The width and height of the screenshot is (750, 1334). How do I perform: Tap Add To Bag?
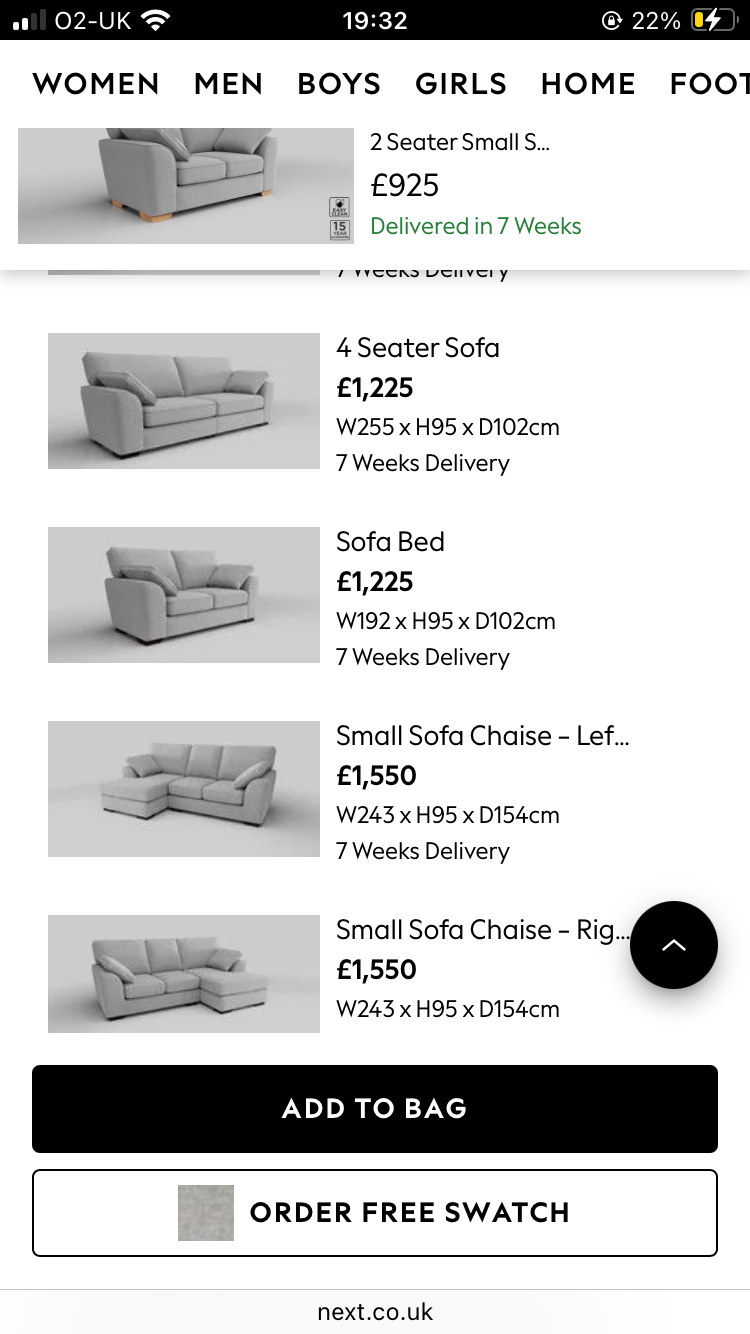click(x=375, y=1108)
